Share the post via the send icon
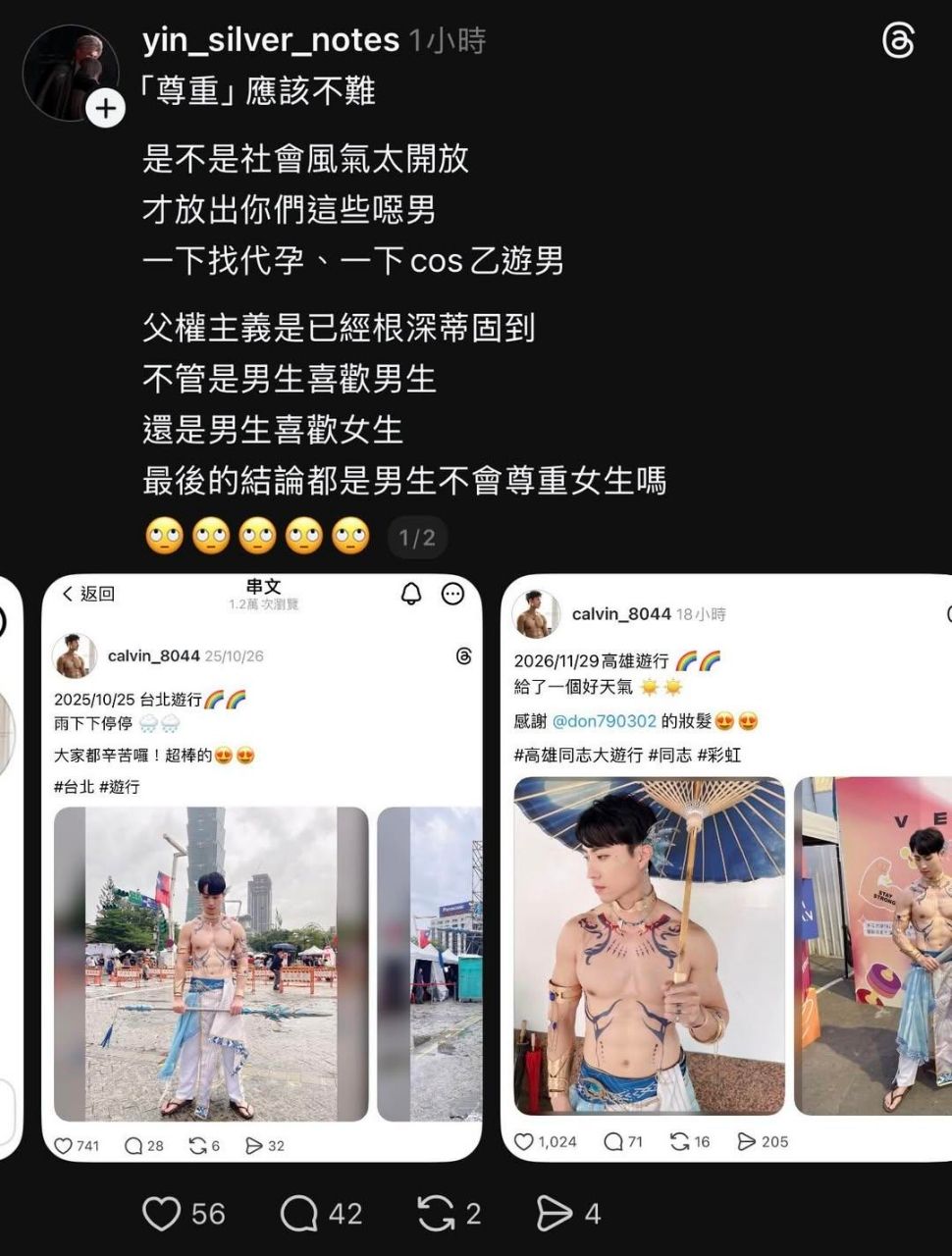This screenshot has width=952, height=1256. pos(554,1214)
